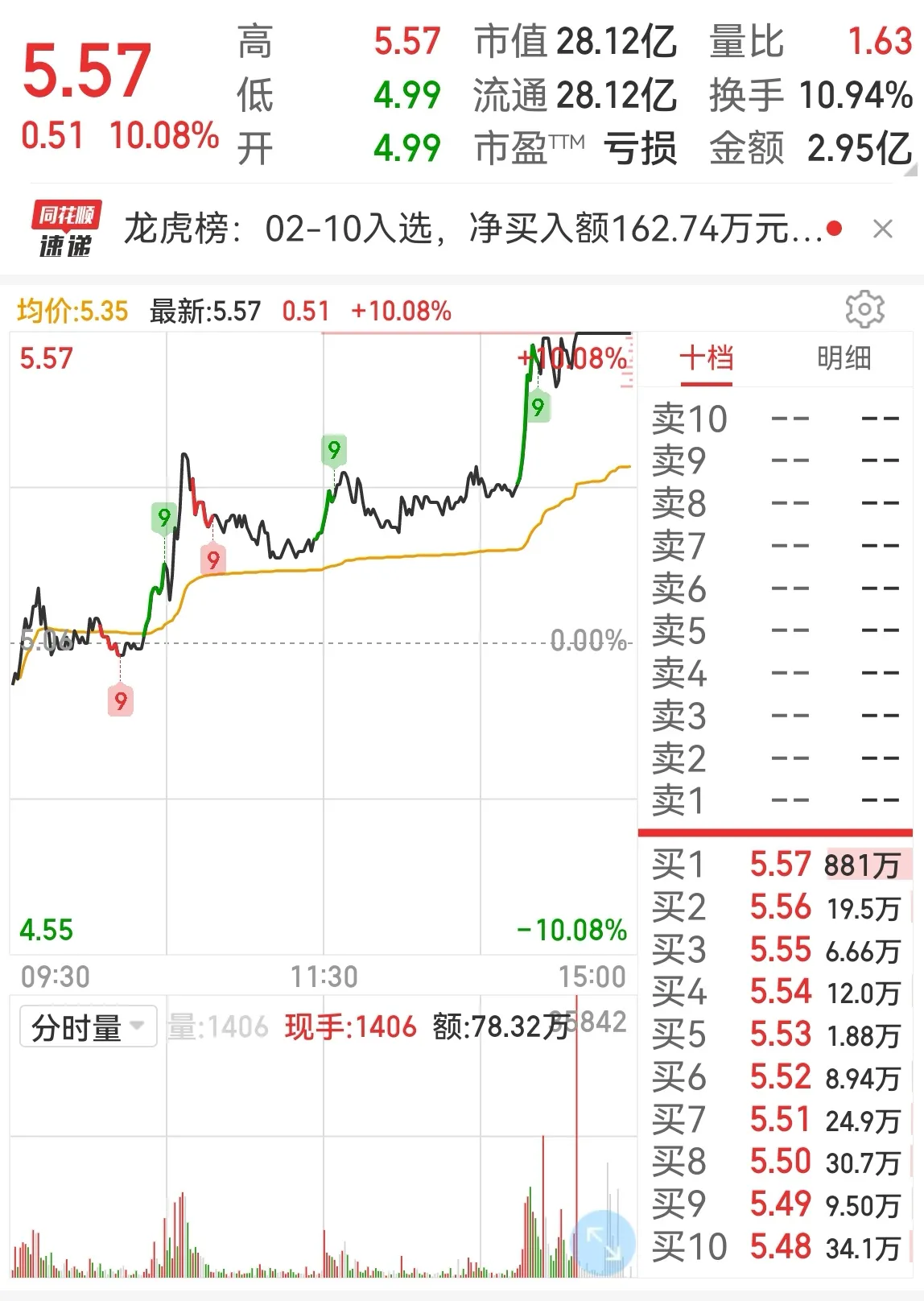The image size is (924, 1301).
Task: Open the chart settings gear
Action: pyautogui.click(x=864, y=310)
